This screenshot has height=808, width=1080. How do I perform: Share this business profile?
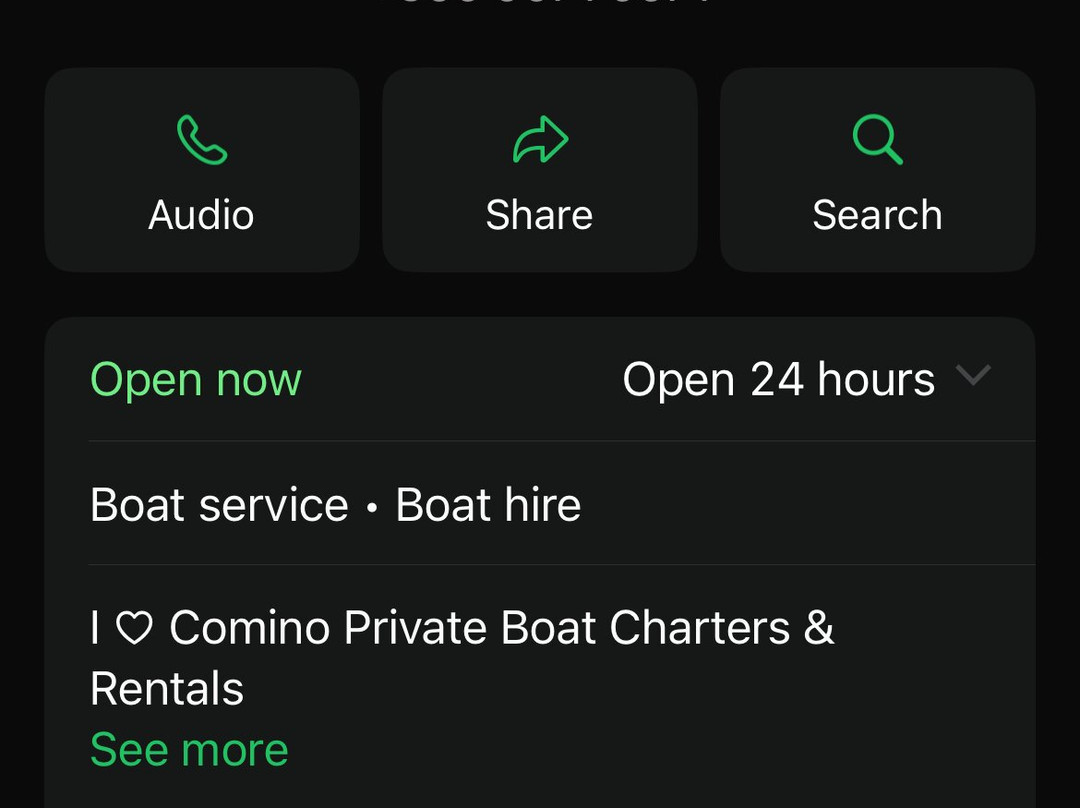point(539,170)
